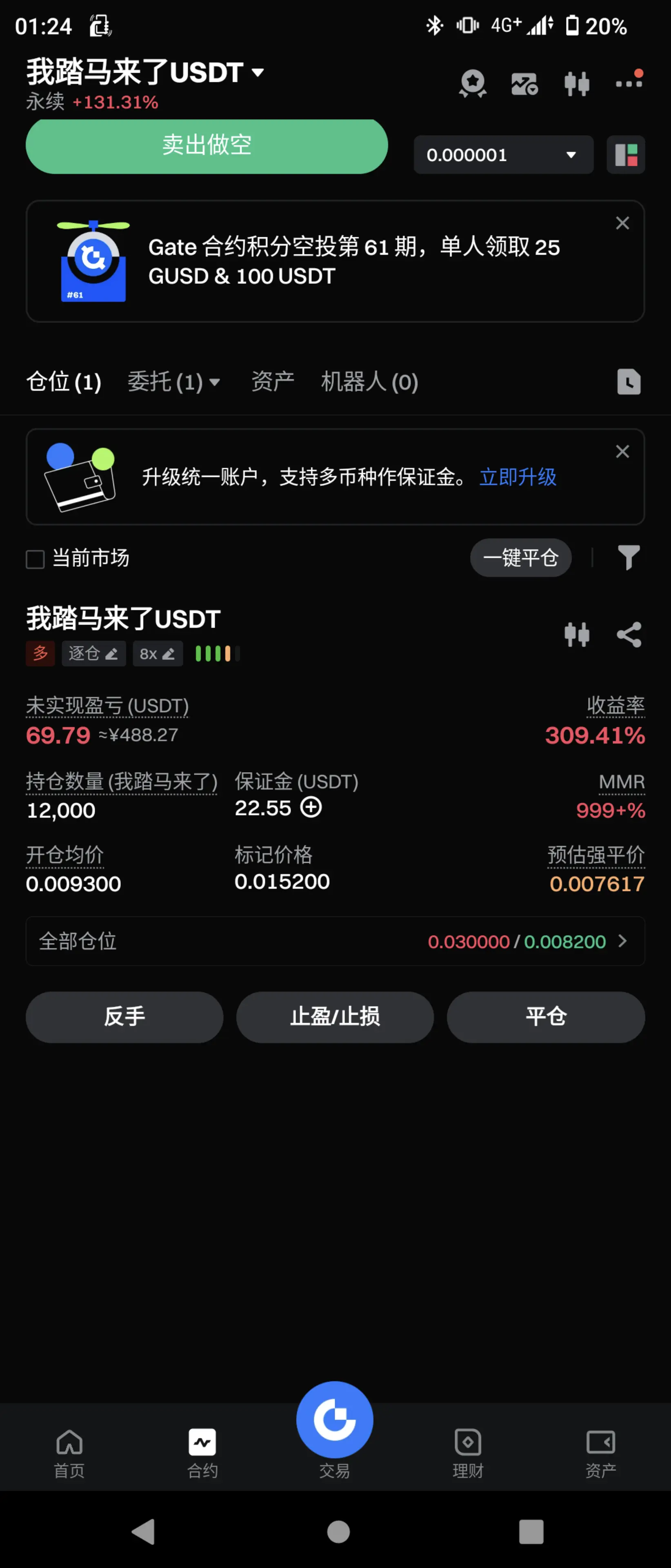Go to the 理财 bottom tab

[x=468, y=1454]
